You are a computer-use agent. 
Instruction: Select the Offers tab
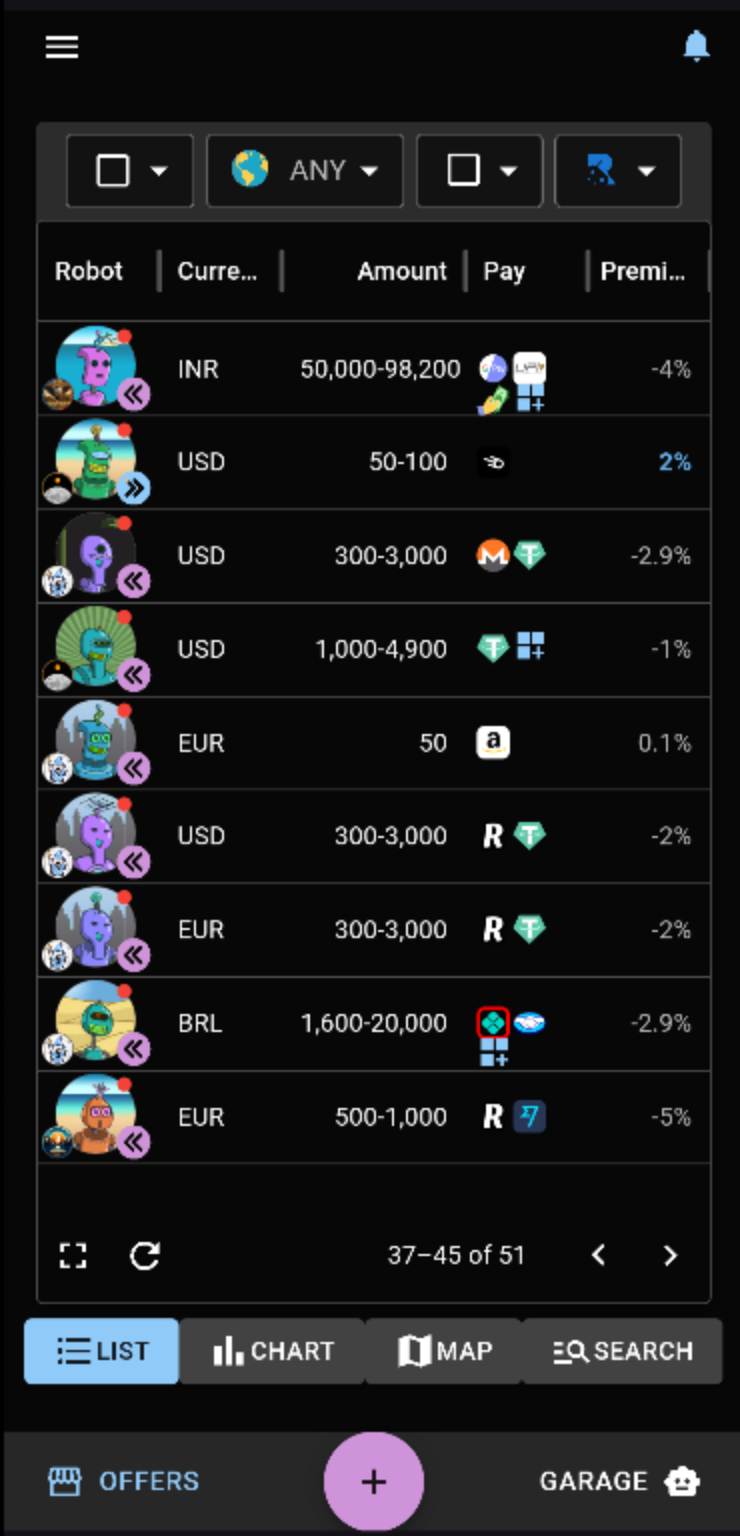pos(124,1481)
